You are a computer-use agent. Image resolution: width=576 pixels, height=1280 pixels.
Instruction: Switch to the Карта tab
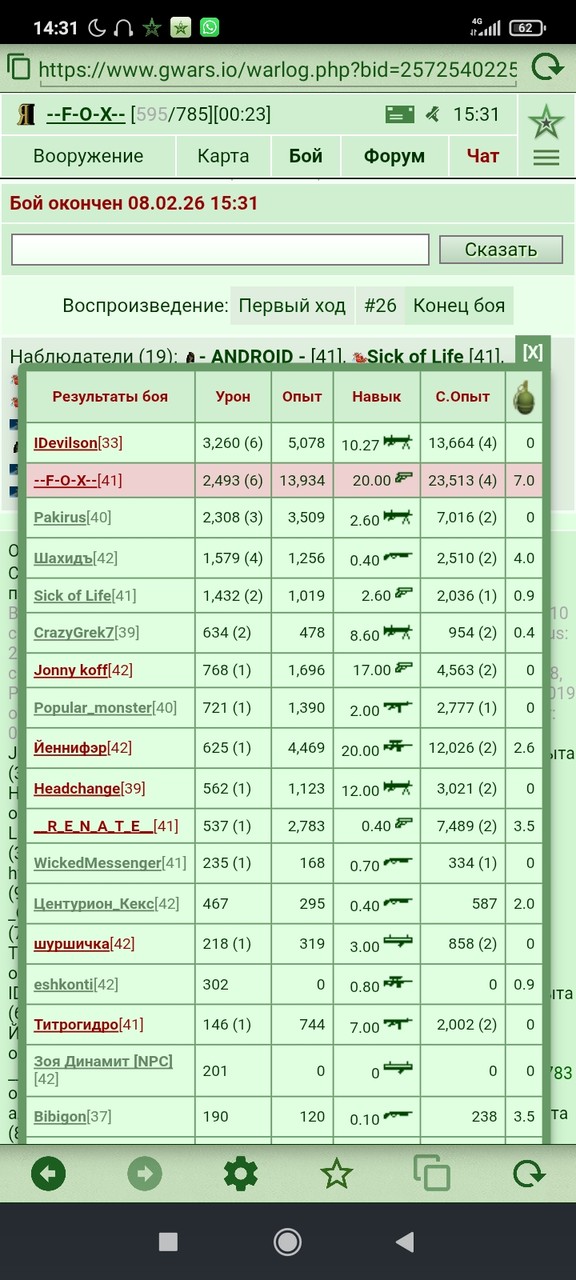pos(223,156)
